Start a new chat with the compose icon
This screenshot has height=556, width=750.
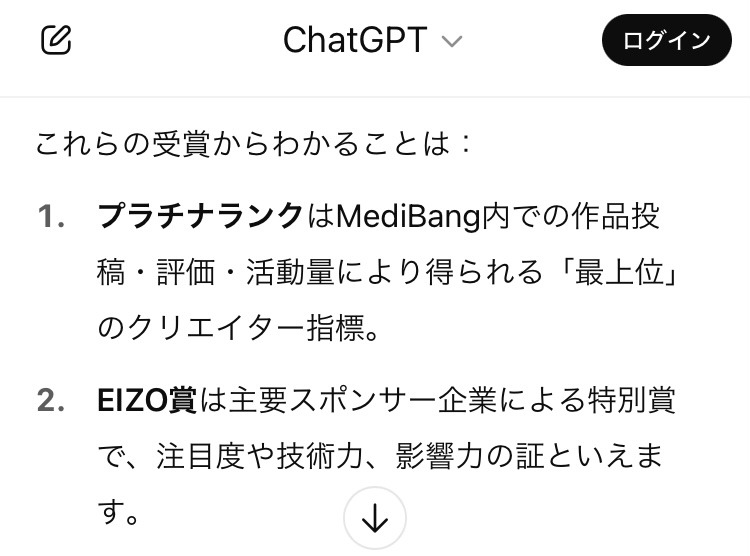pos(56,40)
